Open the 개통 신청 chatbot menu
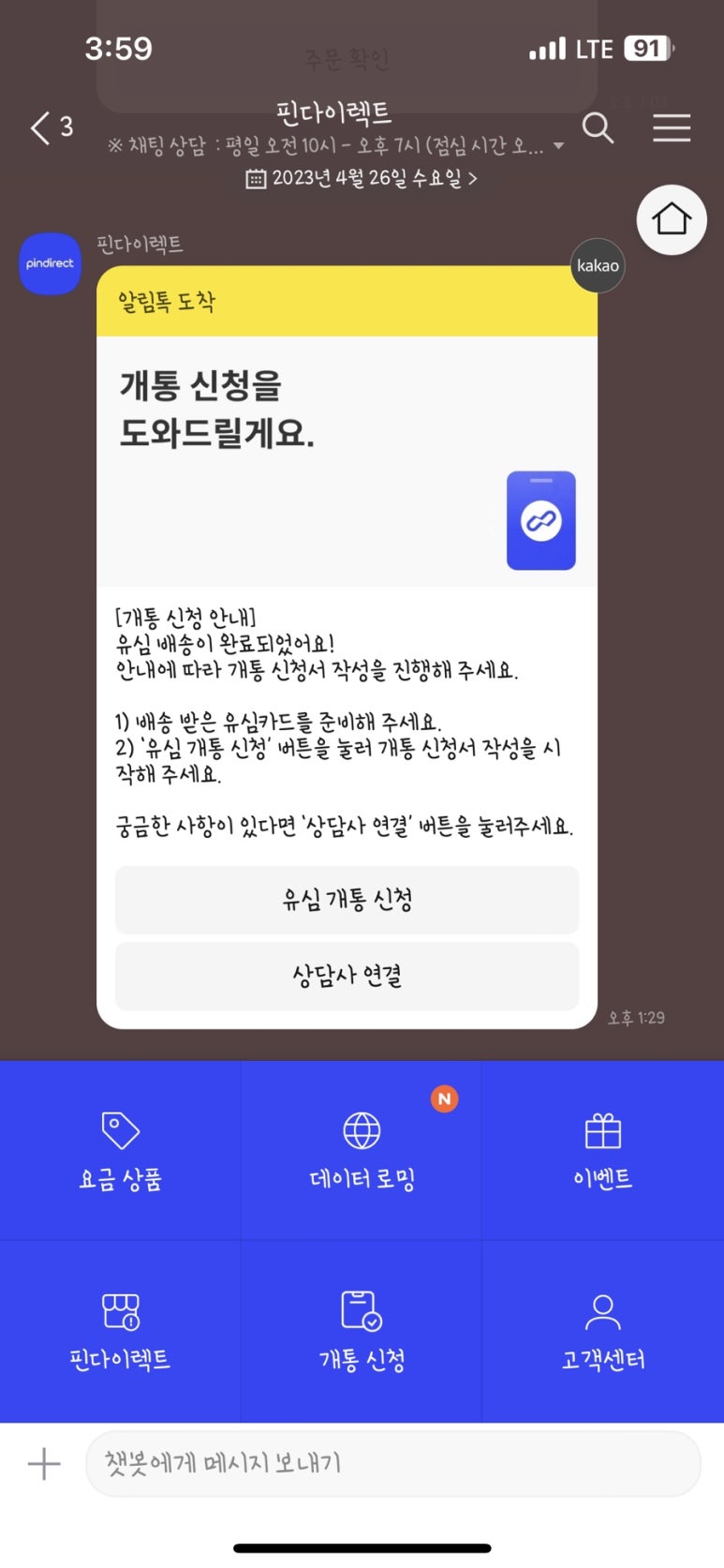Image resolution: width=724 pixels, height=1568 pixels. (x=362, y=1331)
